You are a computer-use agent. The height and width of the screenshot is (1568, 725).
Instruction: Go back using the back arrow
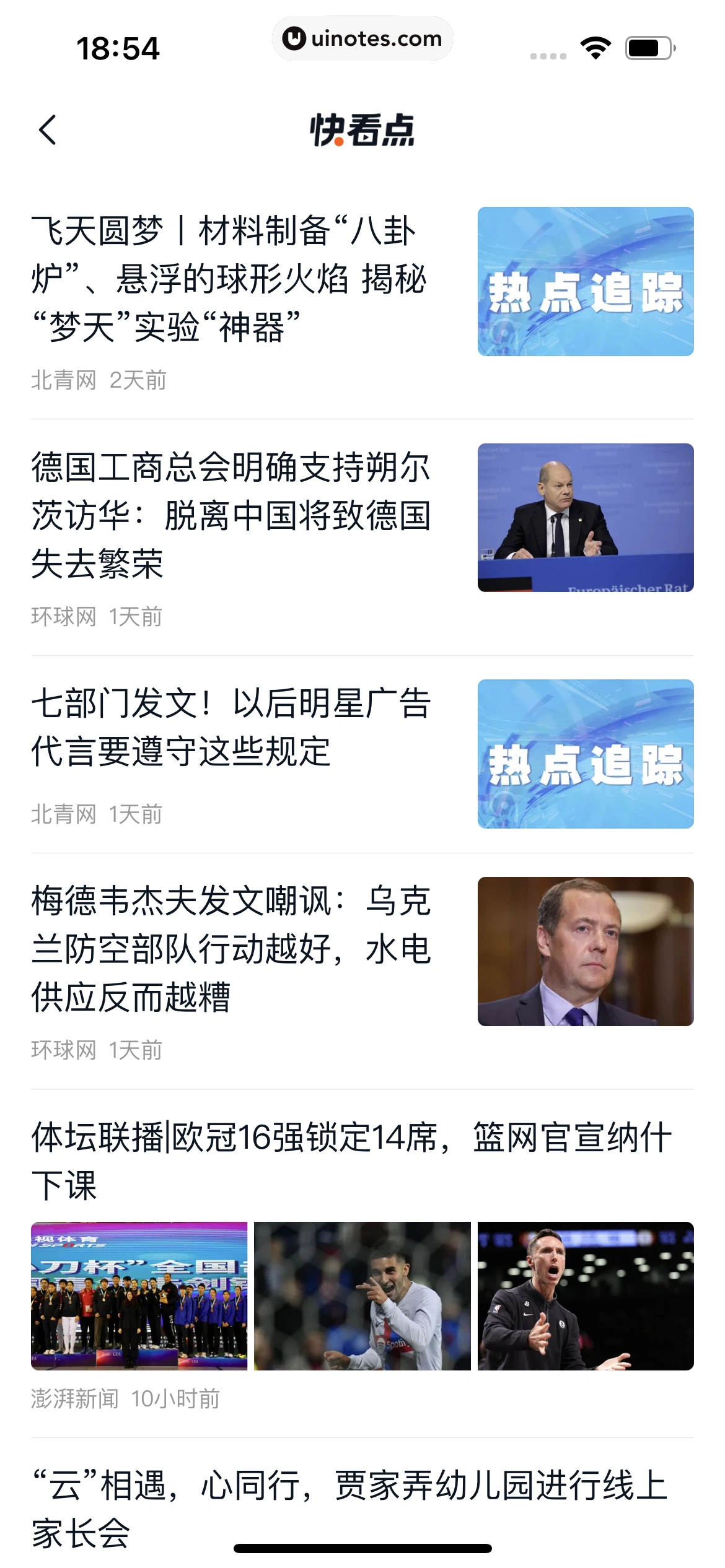pos(48,130)
